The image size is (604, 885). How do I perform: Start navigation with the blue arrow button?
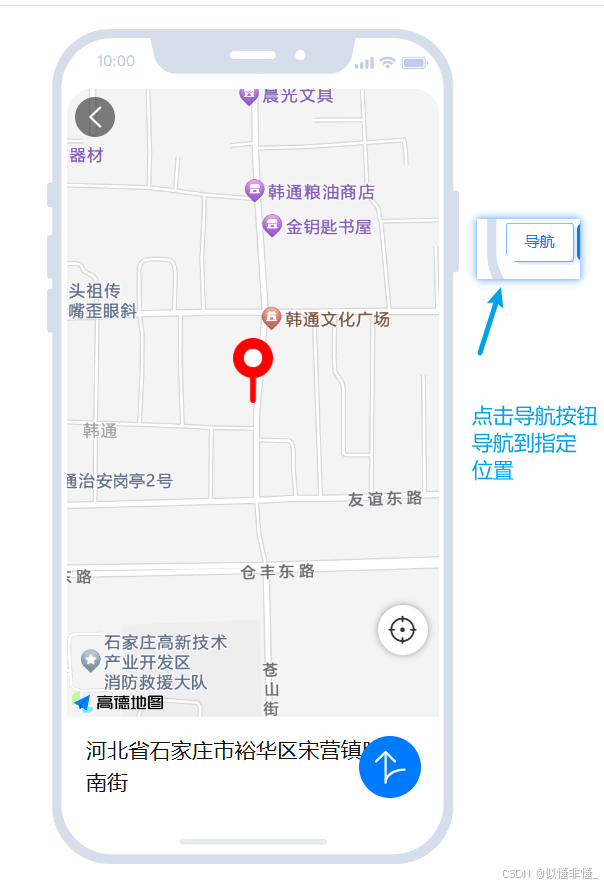[x=390, y=767]
